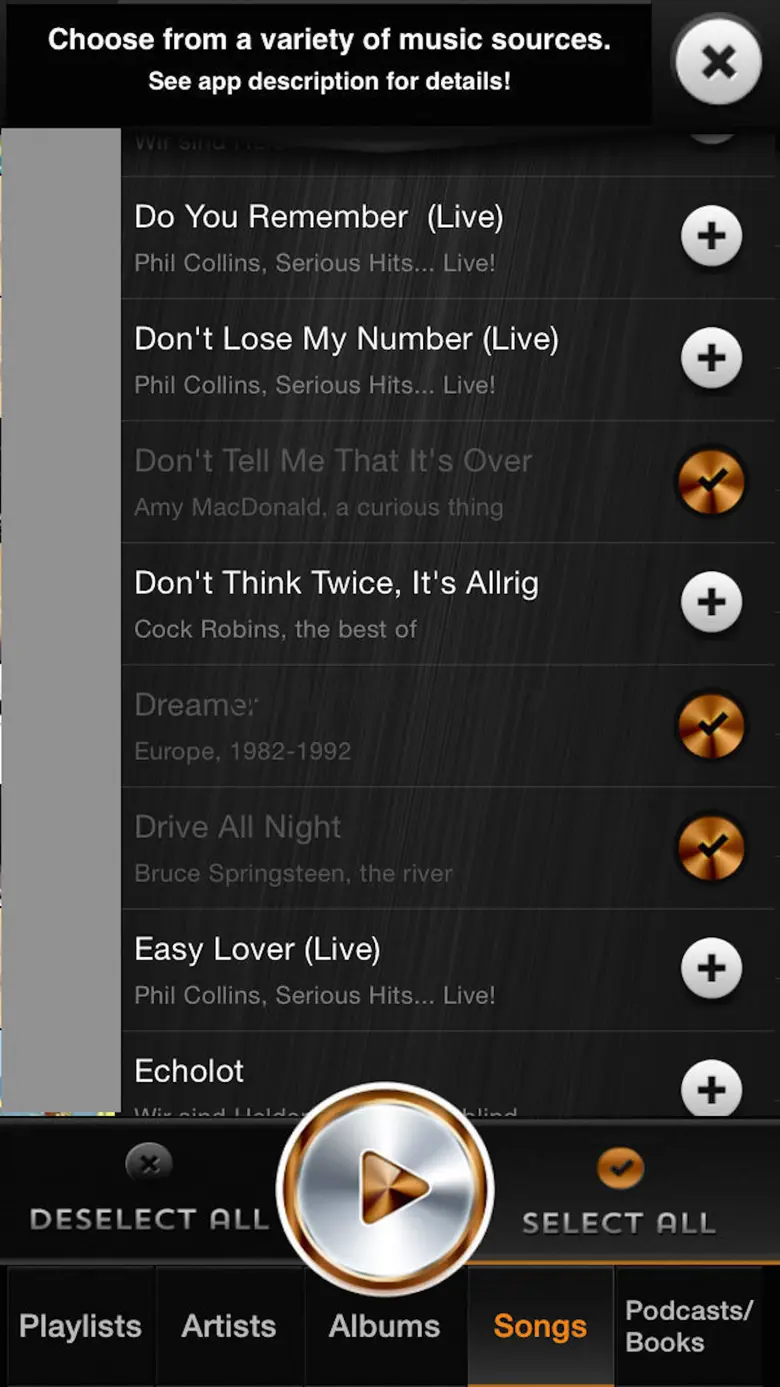Choose Select All songs
Image resolution: width=780 pixels, height=1387 pixels.
[x=619, y=1197]
